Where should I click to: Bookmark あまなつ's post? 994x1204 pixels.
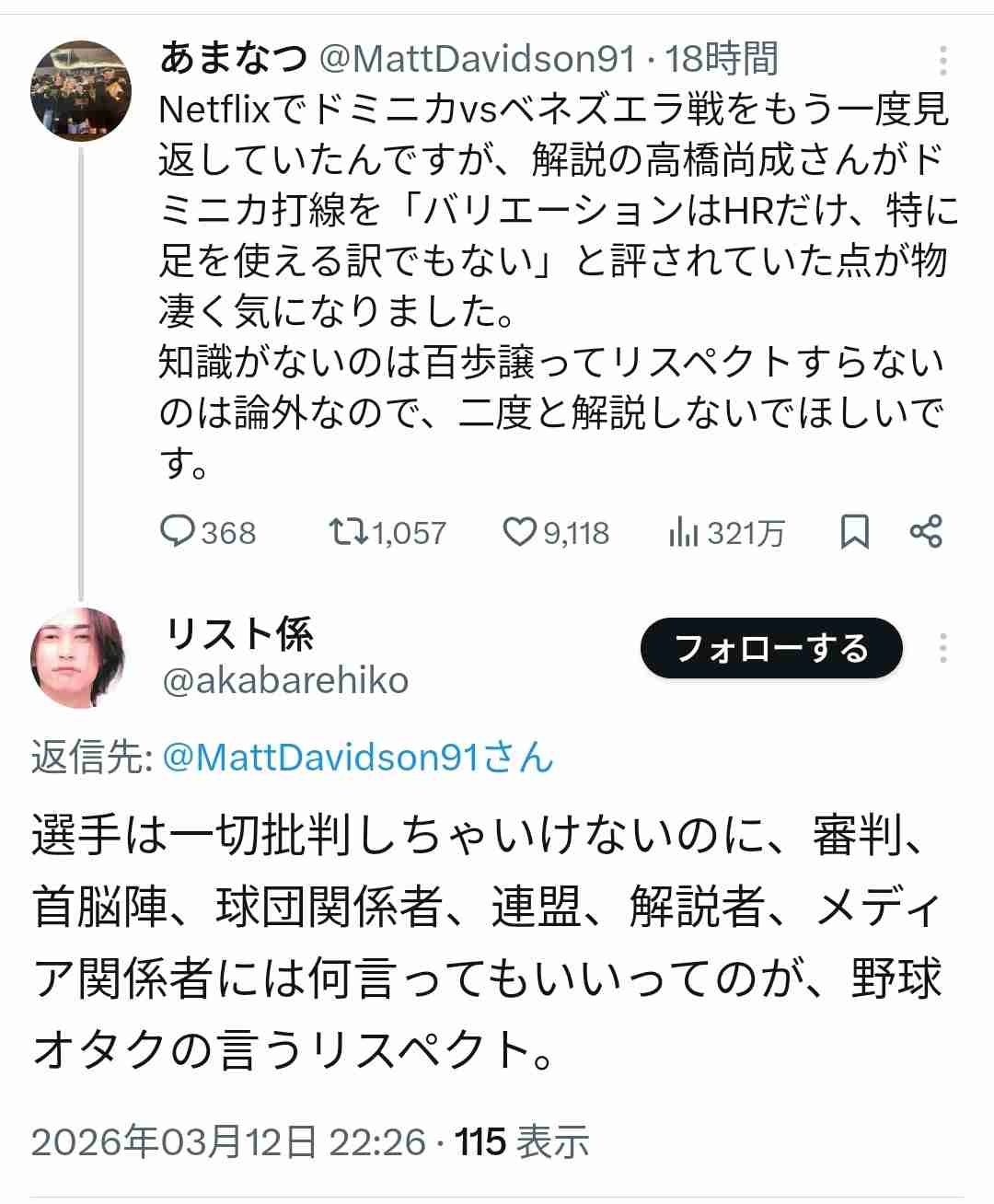(855, 531)
